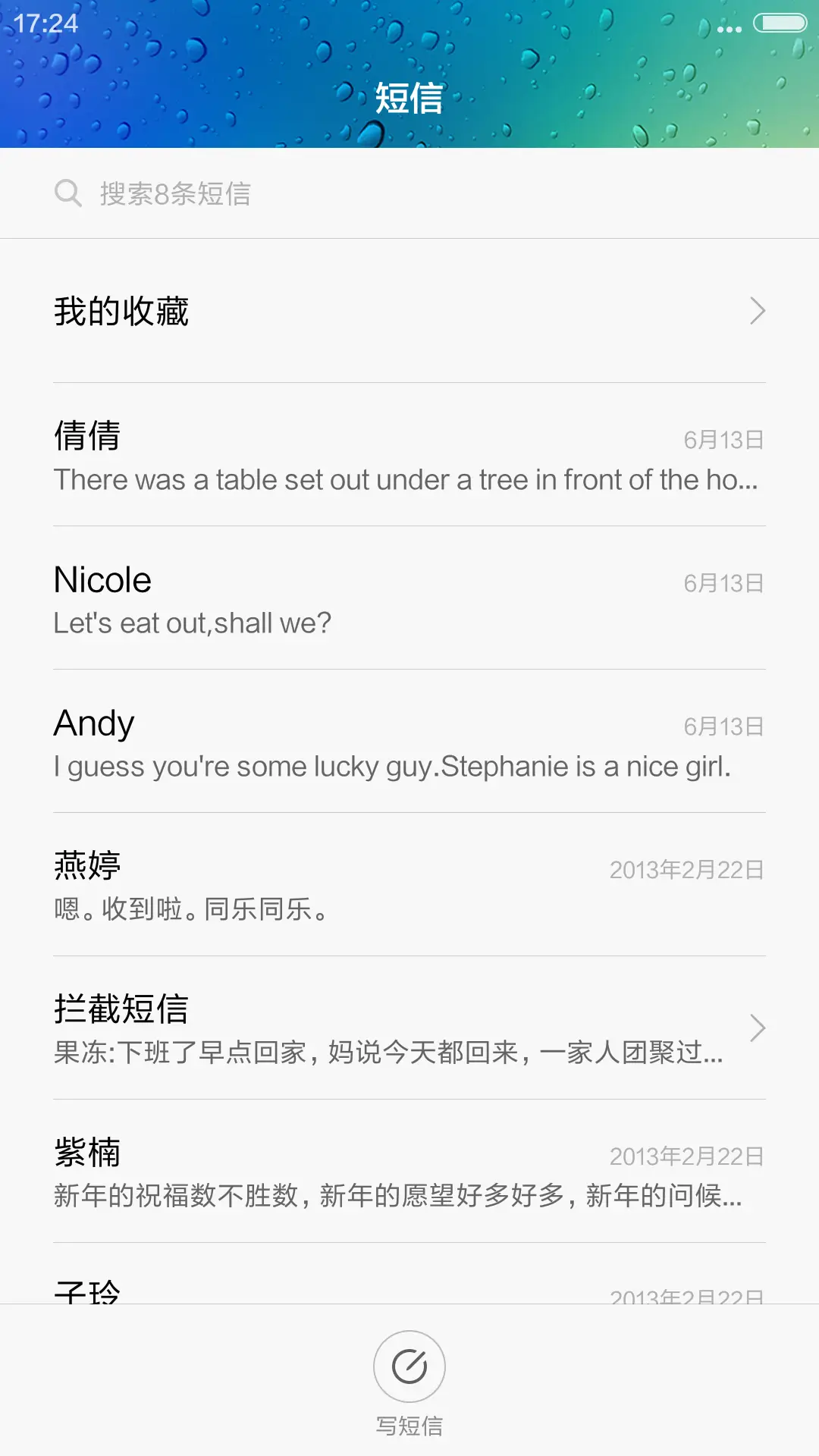Screen dimensions: 819x1456
Task: Expand 拦截短信 via its arrow
Action: tap(758, 1028)
